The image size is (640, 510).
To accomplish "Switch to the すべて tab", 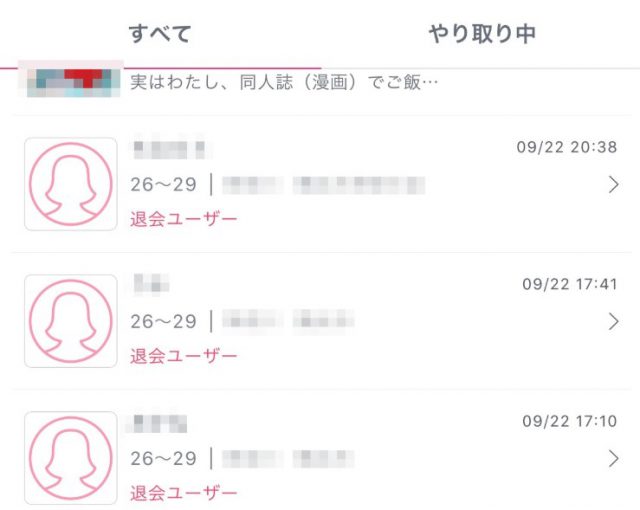I will (159, 33).
